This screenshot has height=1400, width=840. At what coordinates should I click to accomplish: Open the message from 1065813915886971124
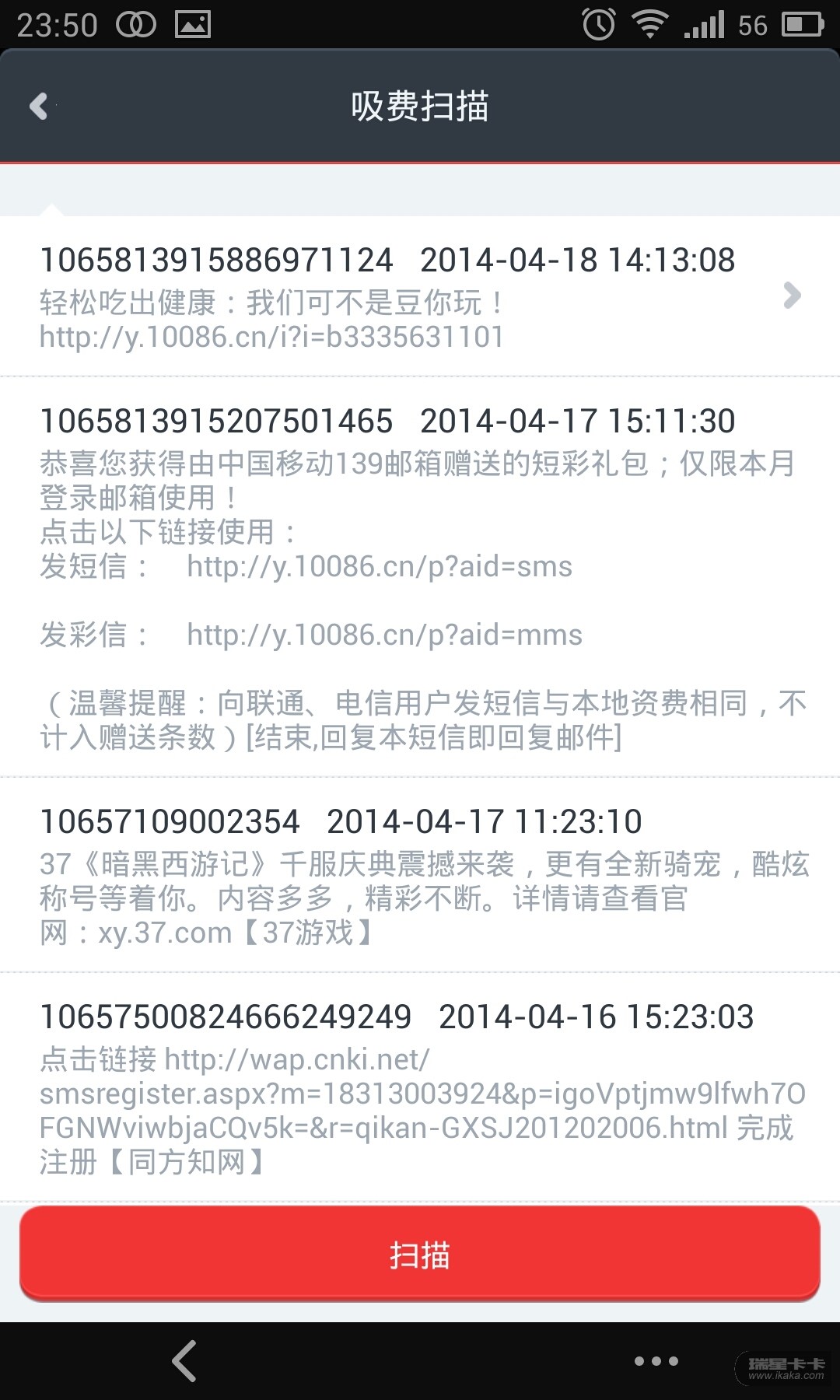point(420,297)
